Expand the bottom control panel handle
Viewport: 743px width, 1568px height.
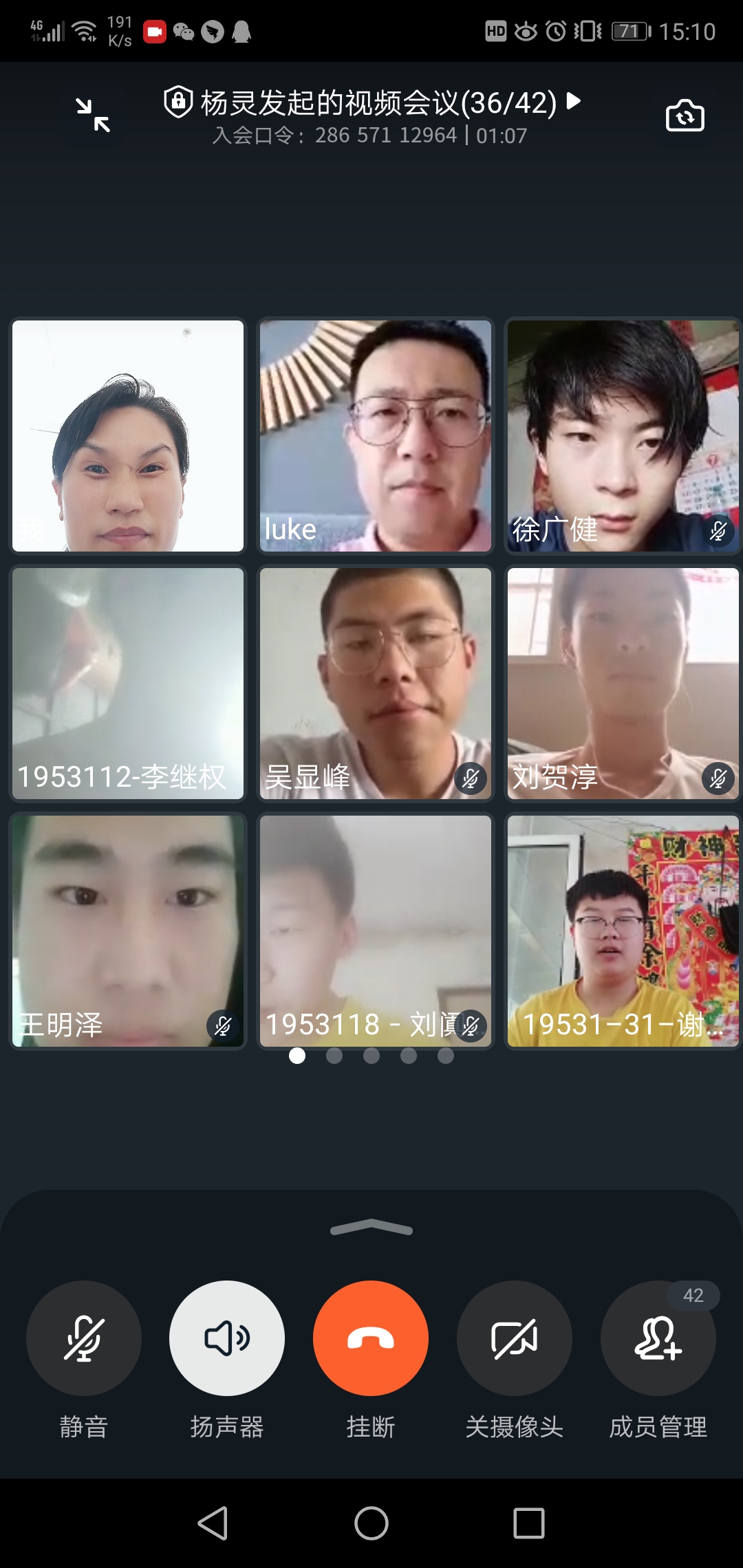[x=371, y=1228]
